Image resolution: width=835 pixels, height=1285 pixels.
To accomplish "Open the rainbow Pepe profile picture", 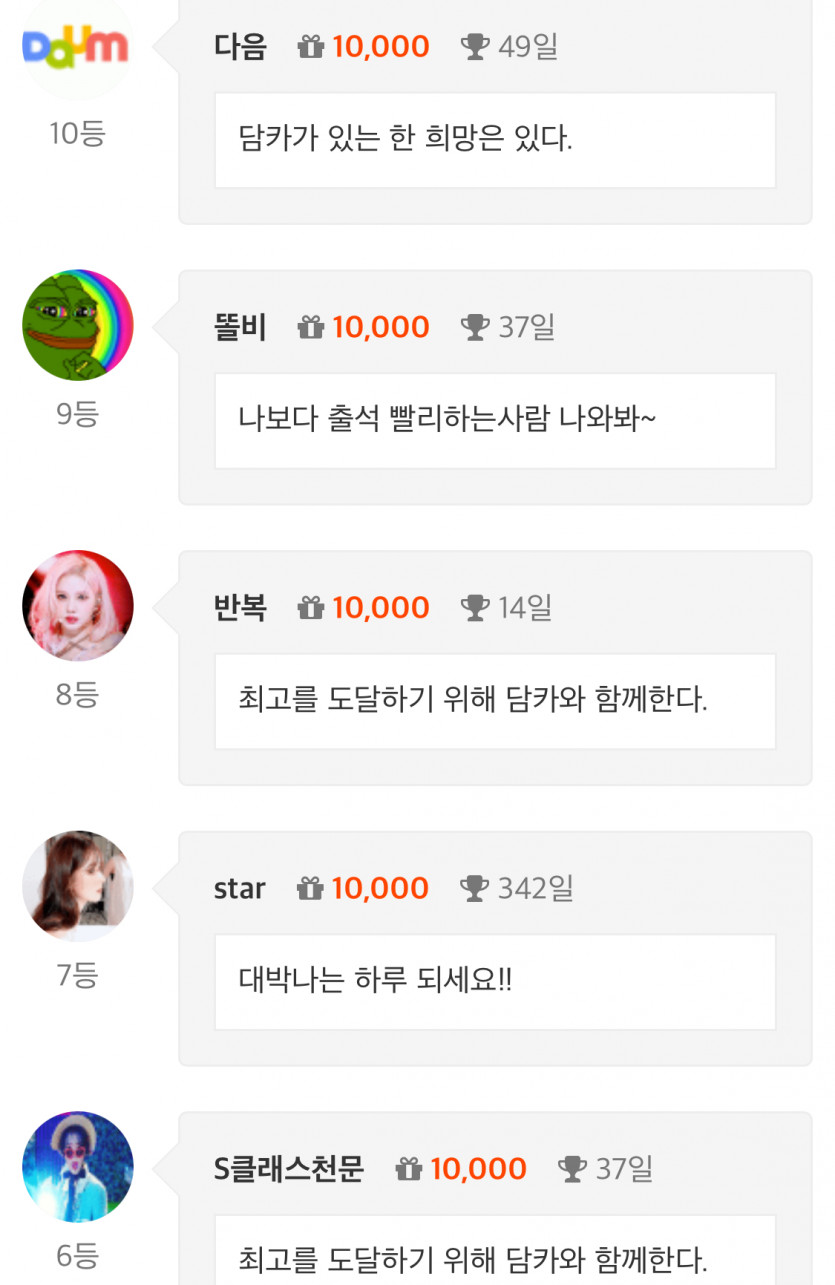I will coord(78,325).
